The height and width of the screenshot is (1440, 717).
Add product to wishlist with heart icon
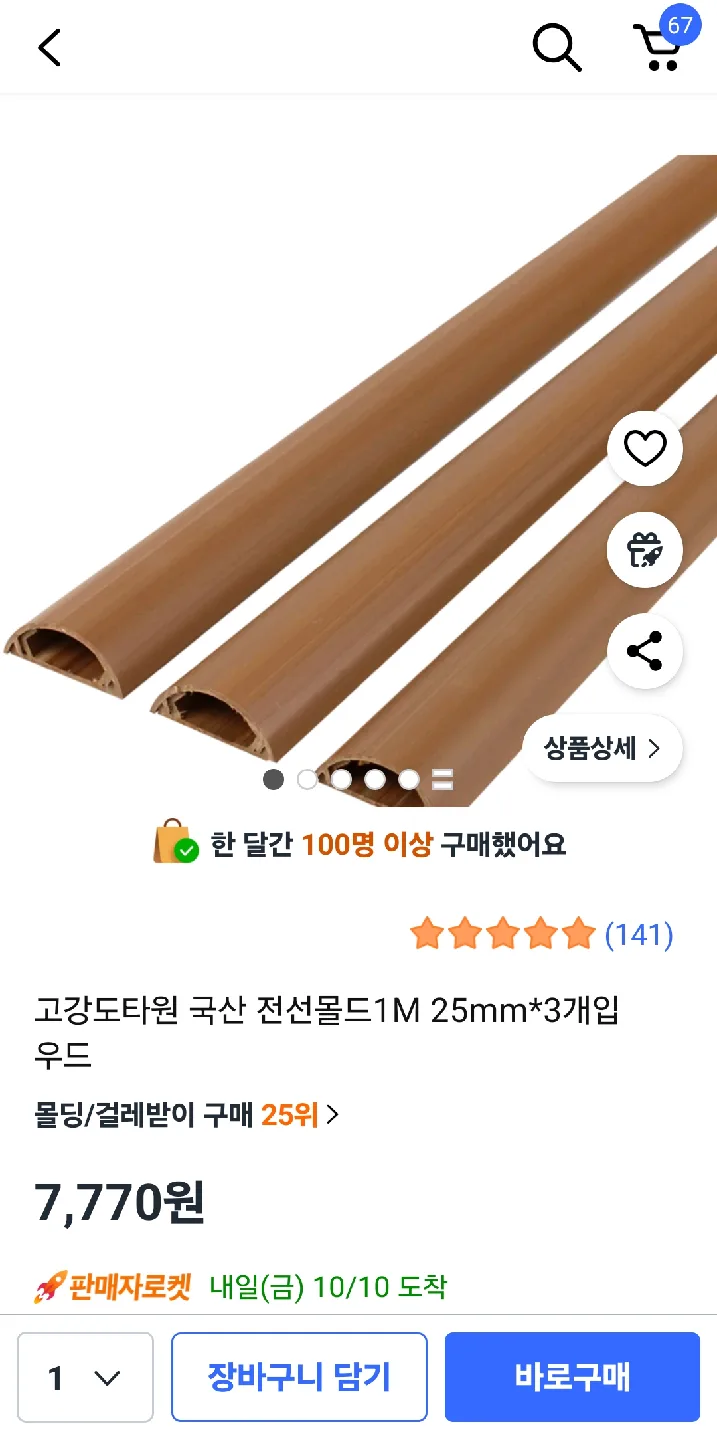click(645, 449)
